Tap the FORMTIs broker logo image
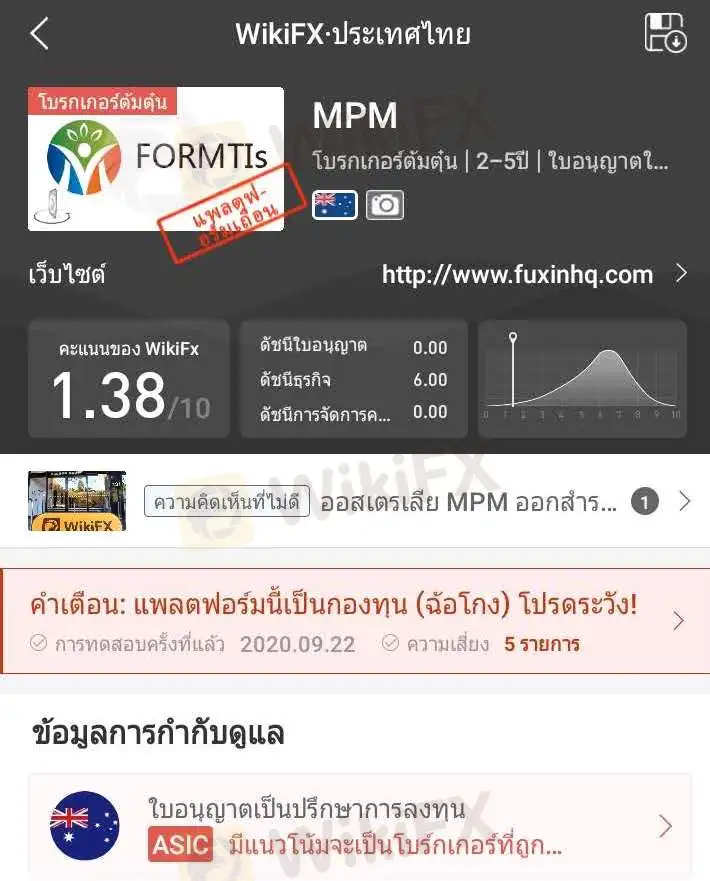 156,160
